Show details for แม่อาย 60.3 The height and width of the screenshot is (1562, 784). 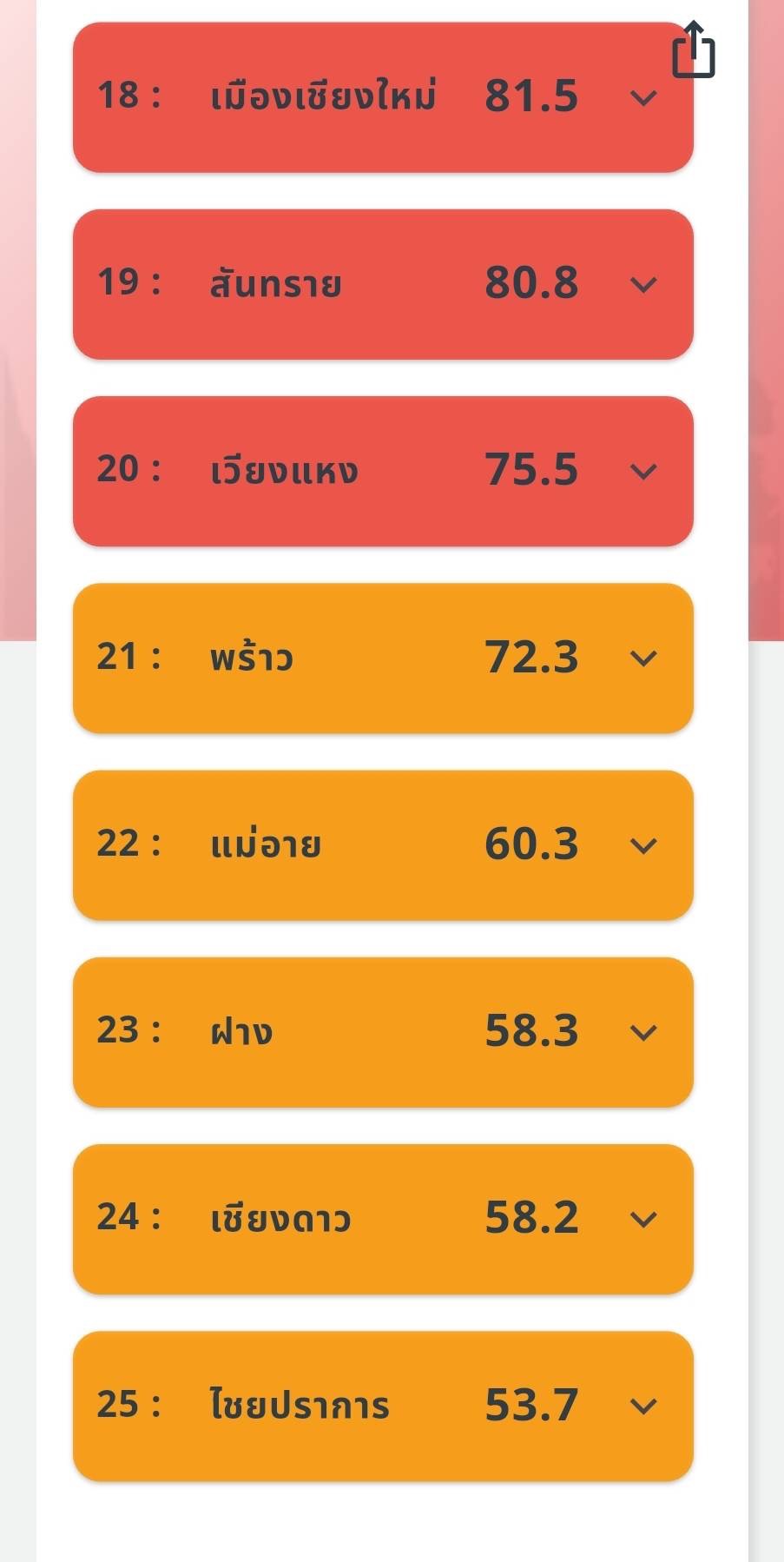642,845
